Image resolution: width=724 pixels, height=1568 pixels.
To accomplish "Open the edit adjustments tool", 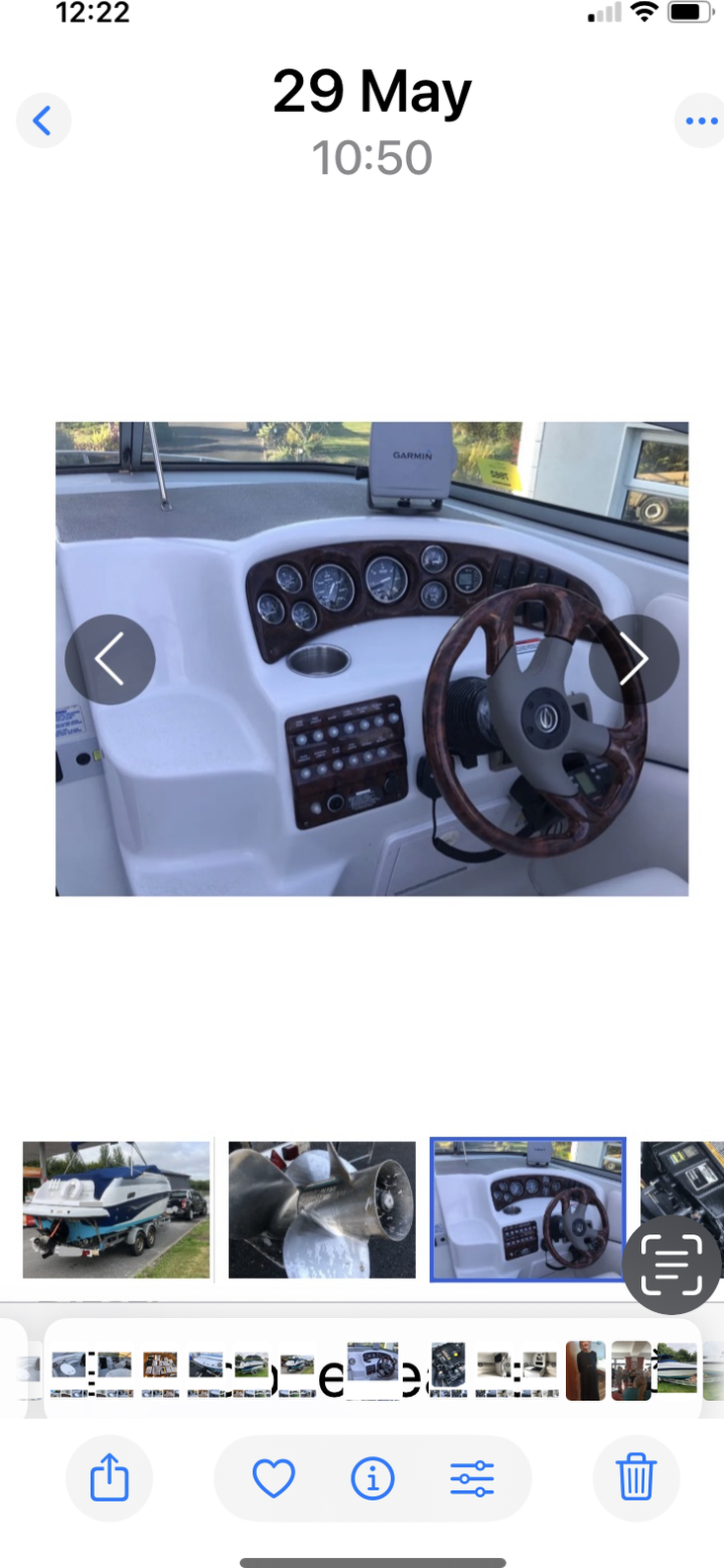I will click(472, 1478).
